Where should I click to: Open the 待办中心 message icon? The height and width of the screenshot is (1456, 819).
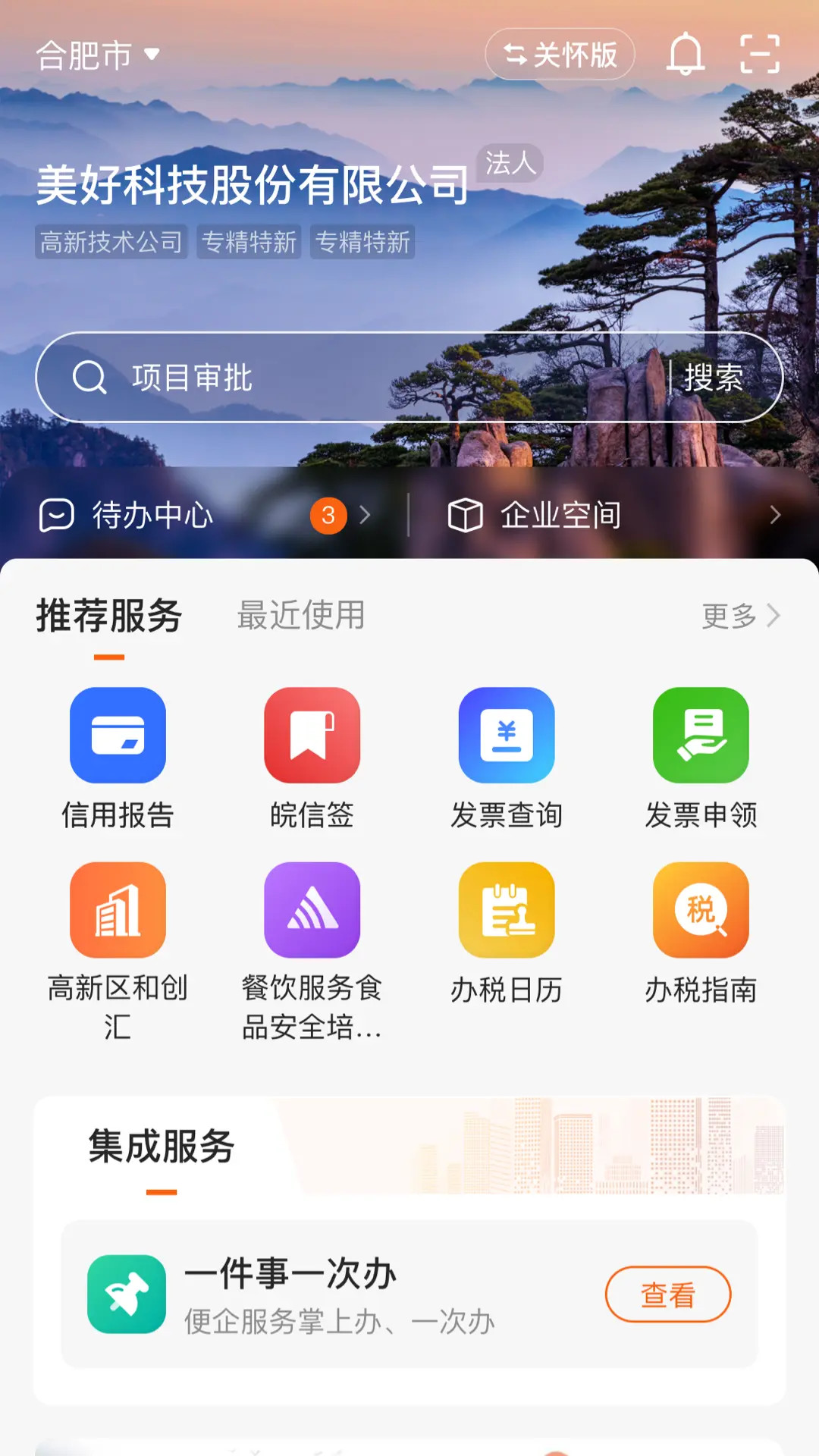click(x=56, y=514)
